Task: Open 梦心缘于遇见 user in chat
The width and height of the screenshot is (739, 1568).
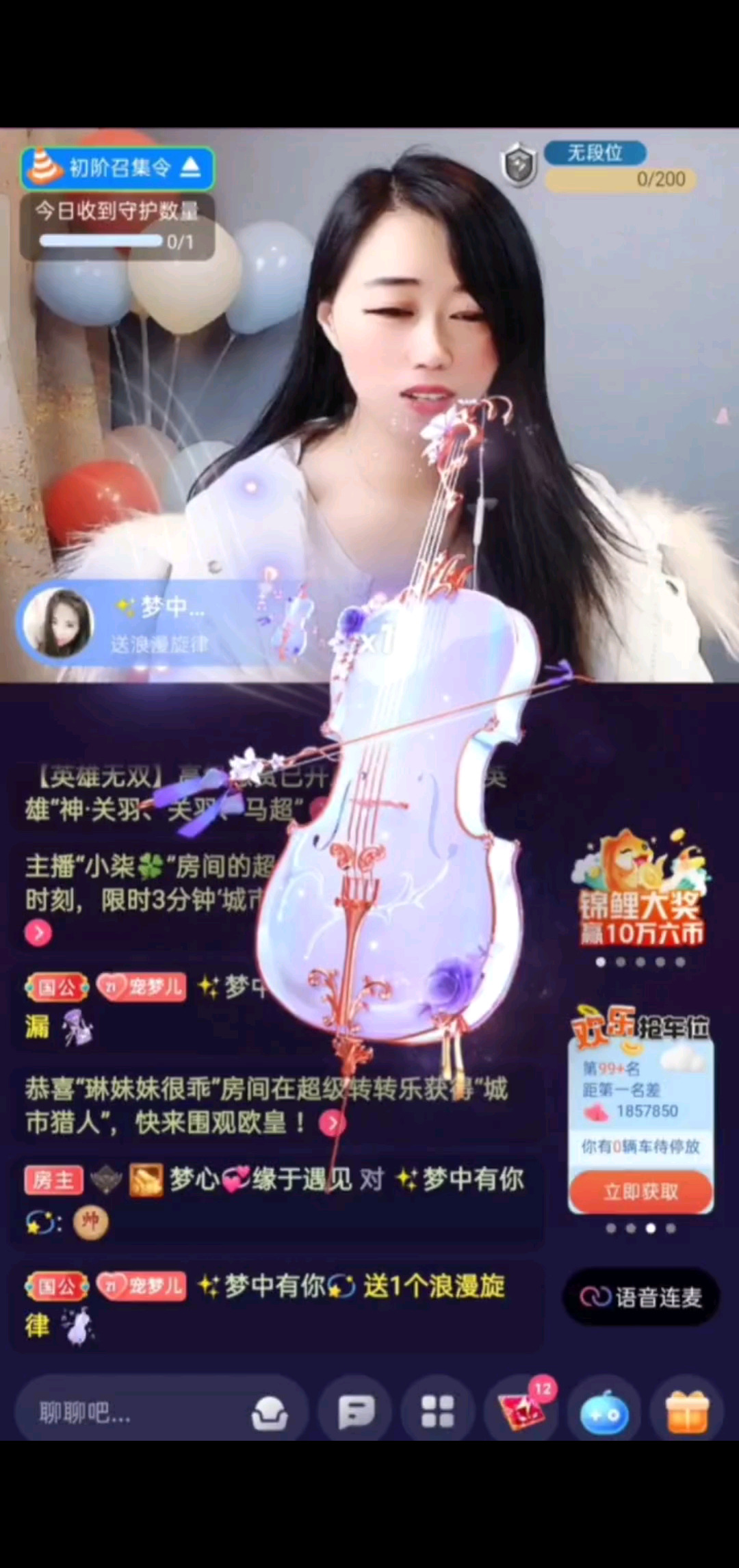Action: [260, 1179]
